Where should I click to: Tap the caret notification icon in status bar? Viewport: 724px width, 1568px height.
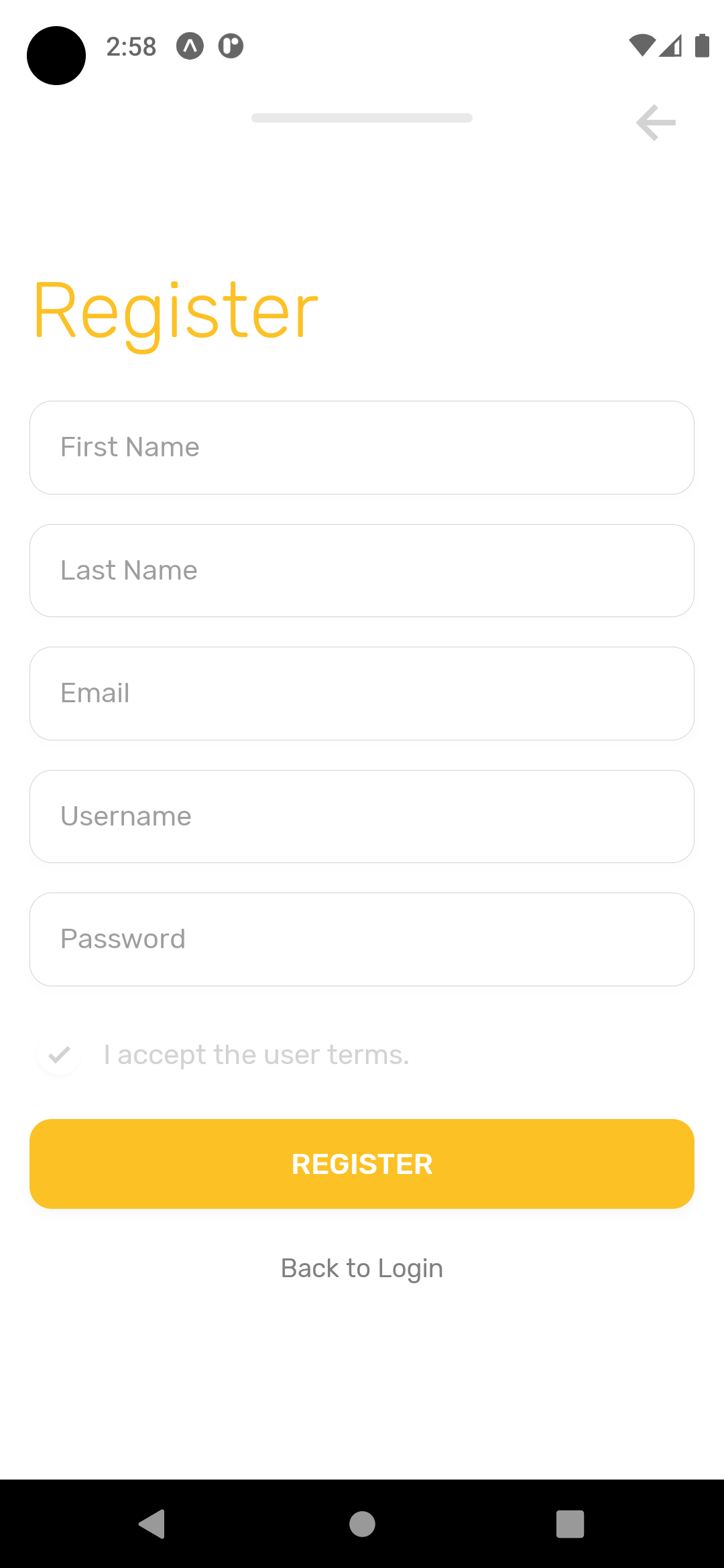(x=190, y=46)
